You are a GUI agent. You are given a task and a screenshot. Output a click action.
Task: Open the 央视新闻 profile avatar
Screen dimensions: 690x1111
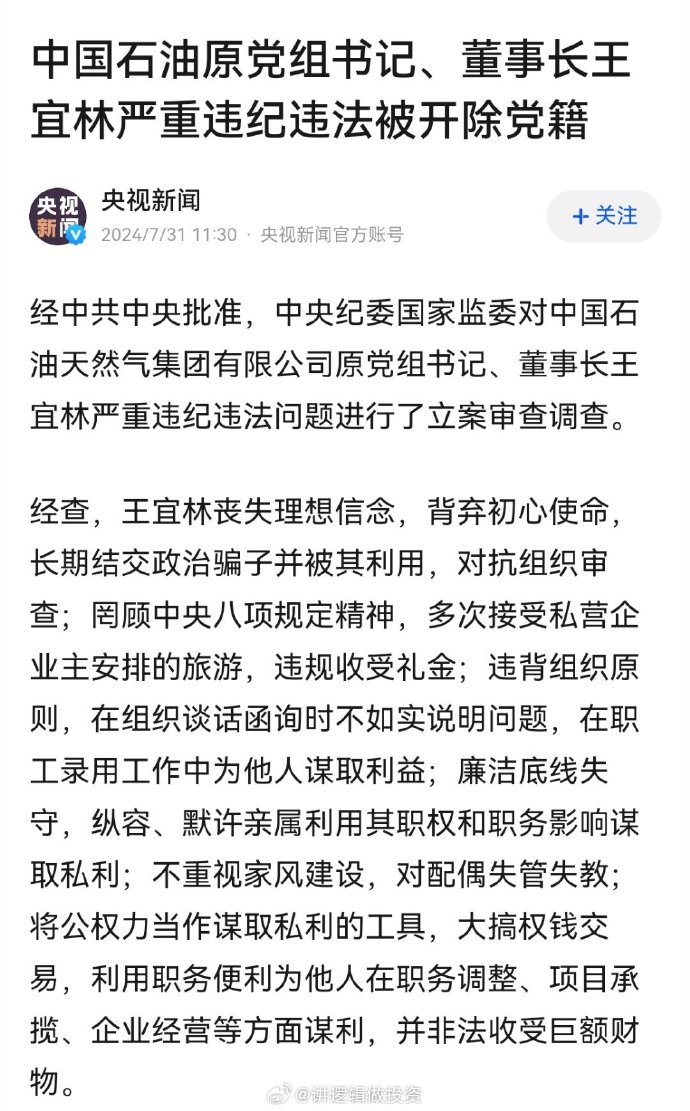click(x=58, y=217)
